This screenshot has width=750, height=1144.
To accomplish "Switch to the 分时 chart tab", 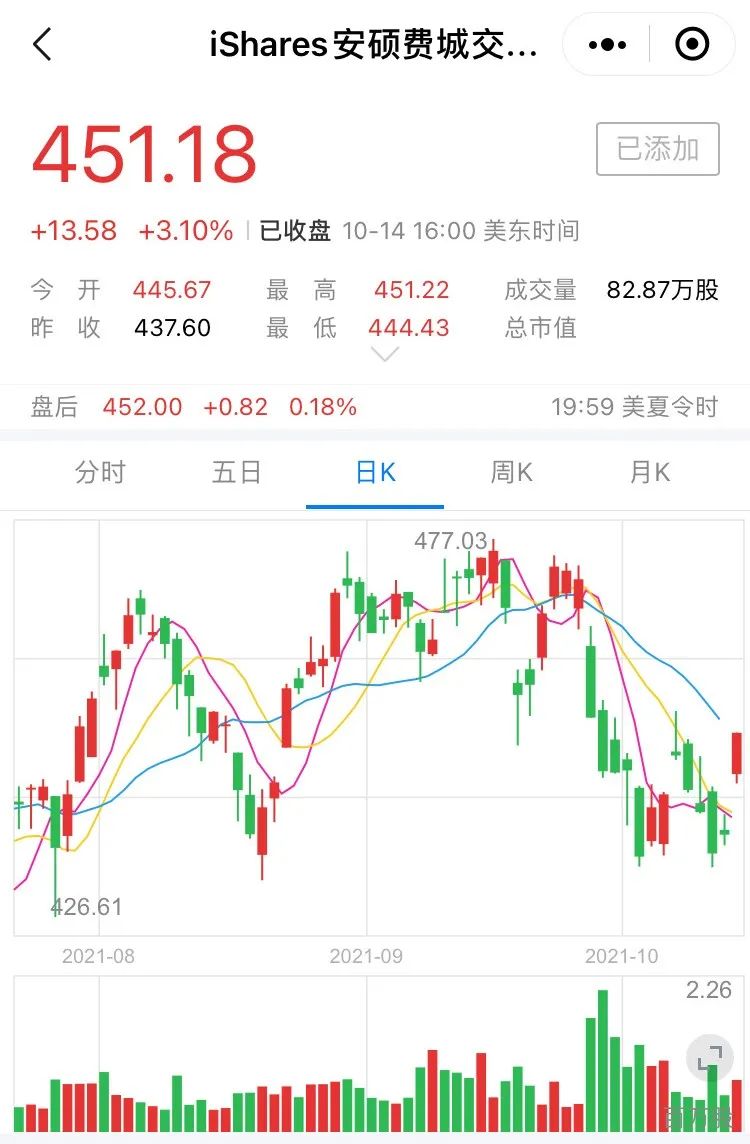I will [101, 472].
